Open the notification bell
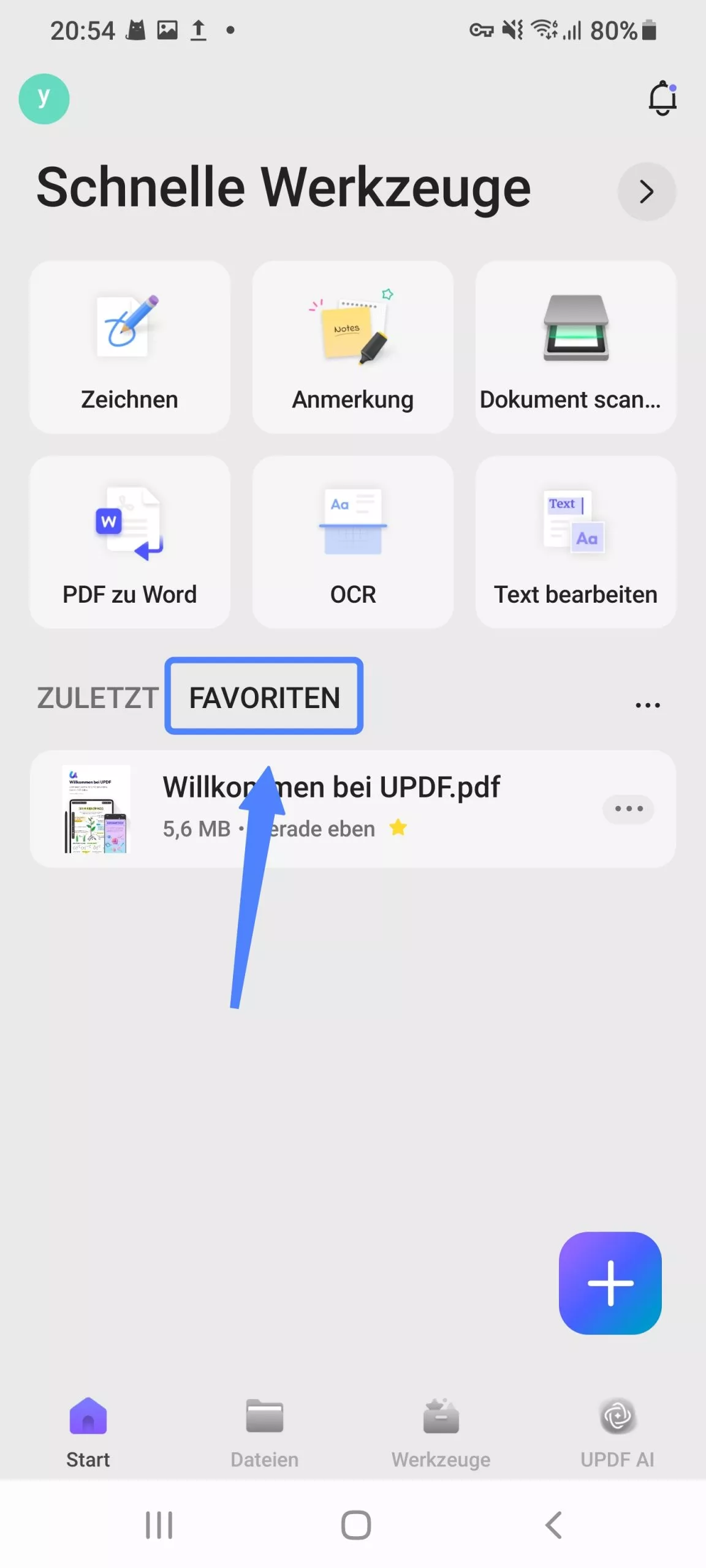This screenshot has width=706, height=1568. (x=662, y=98)
